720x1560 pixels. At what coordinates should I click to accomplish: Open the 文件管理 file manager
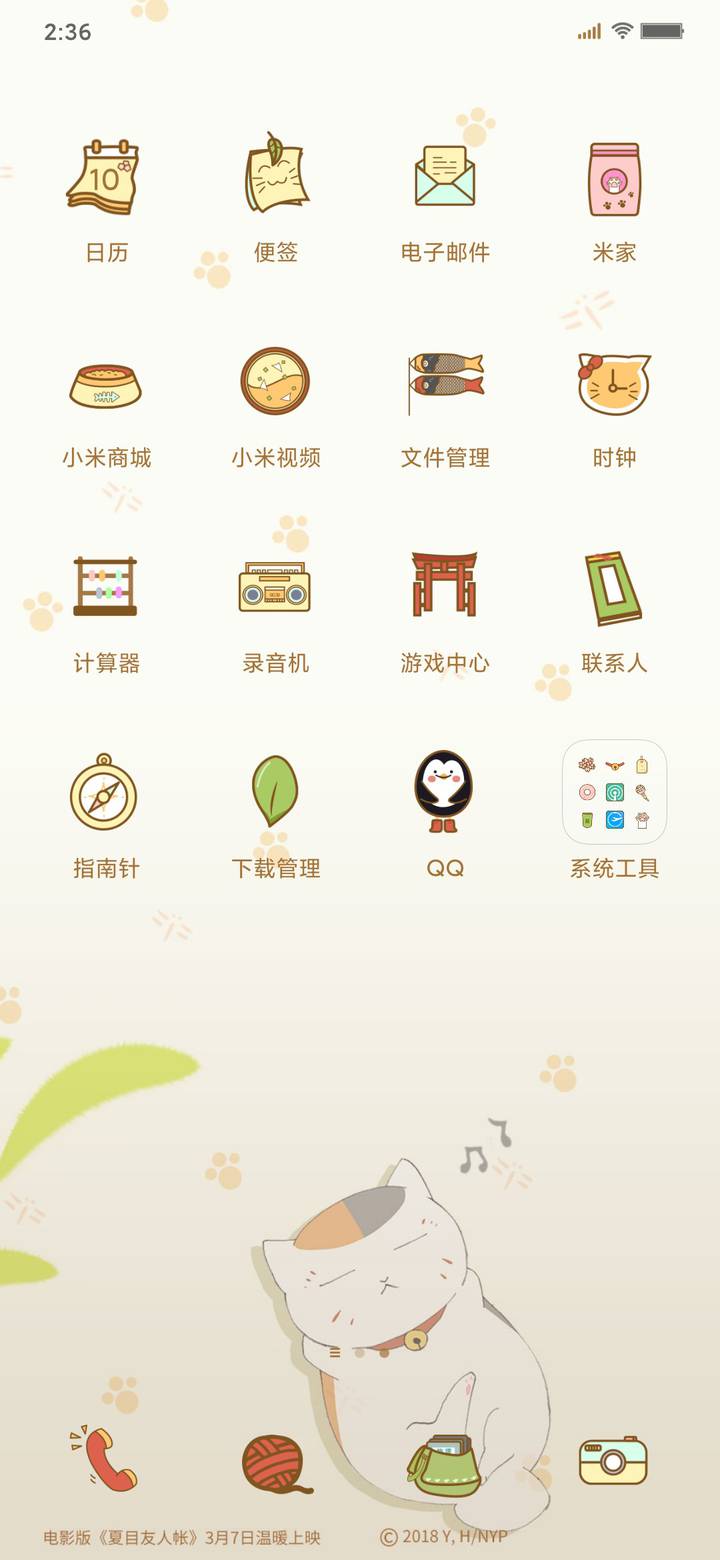point(444,385)
